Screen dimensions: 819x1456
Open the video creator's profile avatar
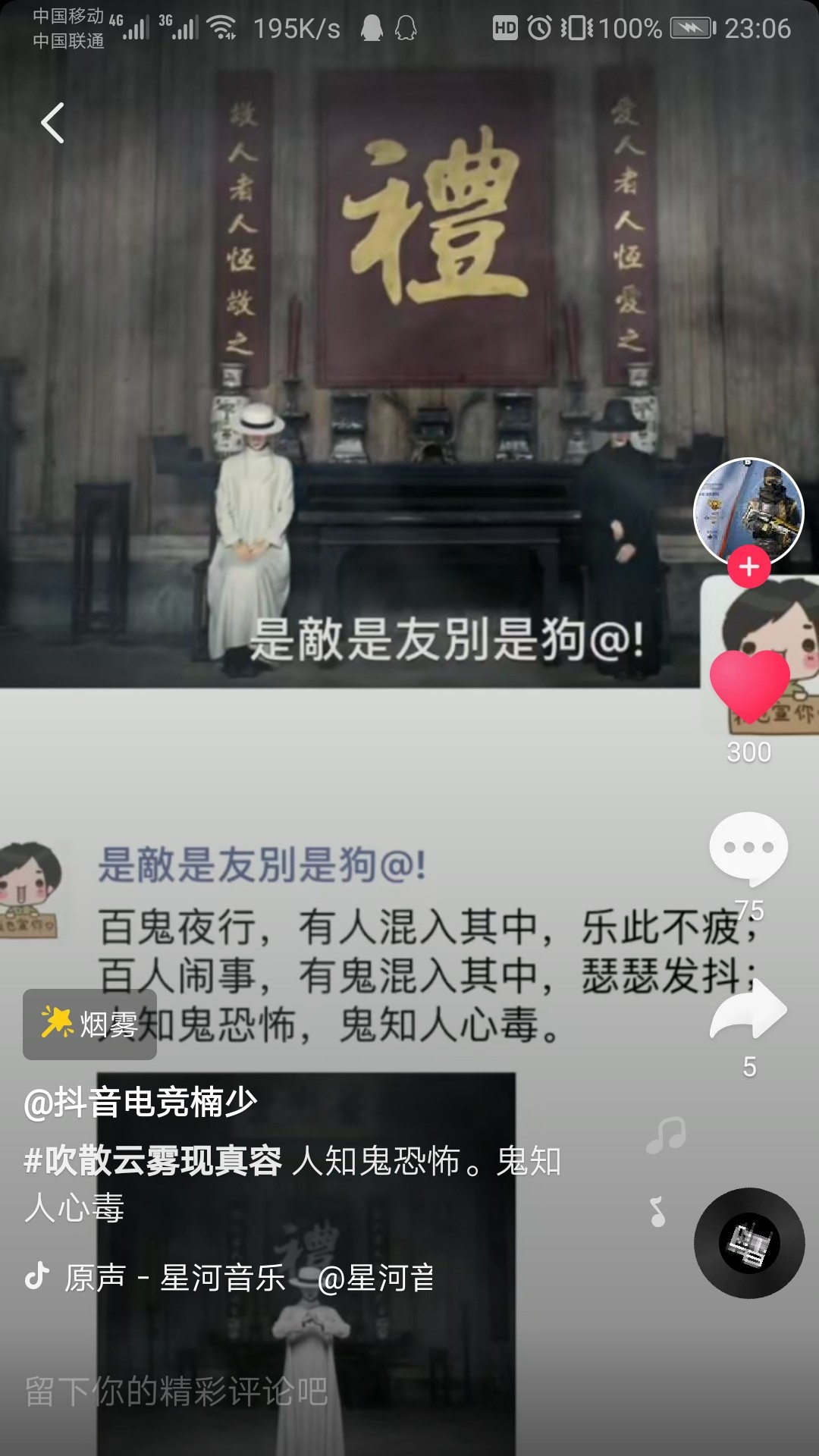pyautogui.click(x=748, y=511)
